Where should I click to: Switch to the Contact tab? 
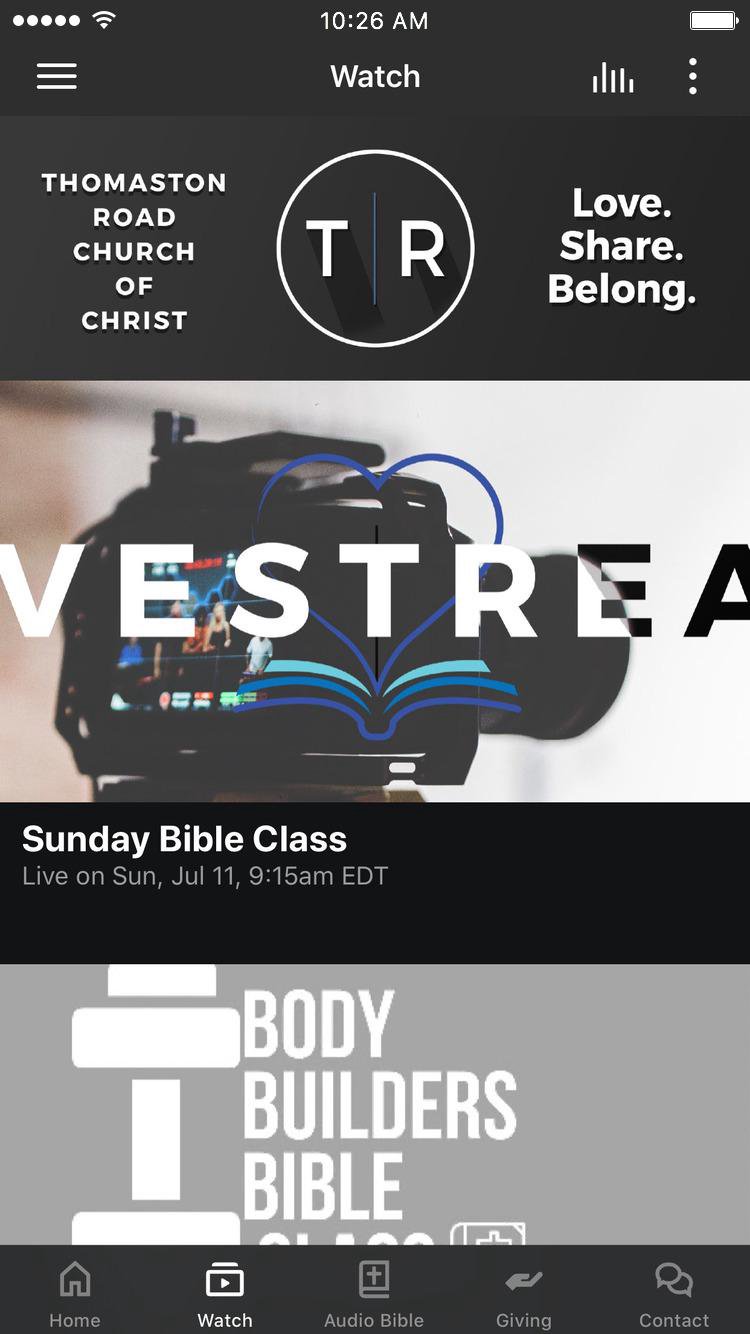pos(674,1293)
